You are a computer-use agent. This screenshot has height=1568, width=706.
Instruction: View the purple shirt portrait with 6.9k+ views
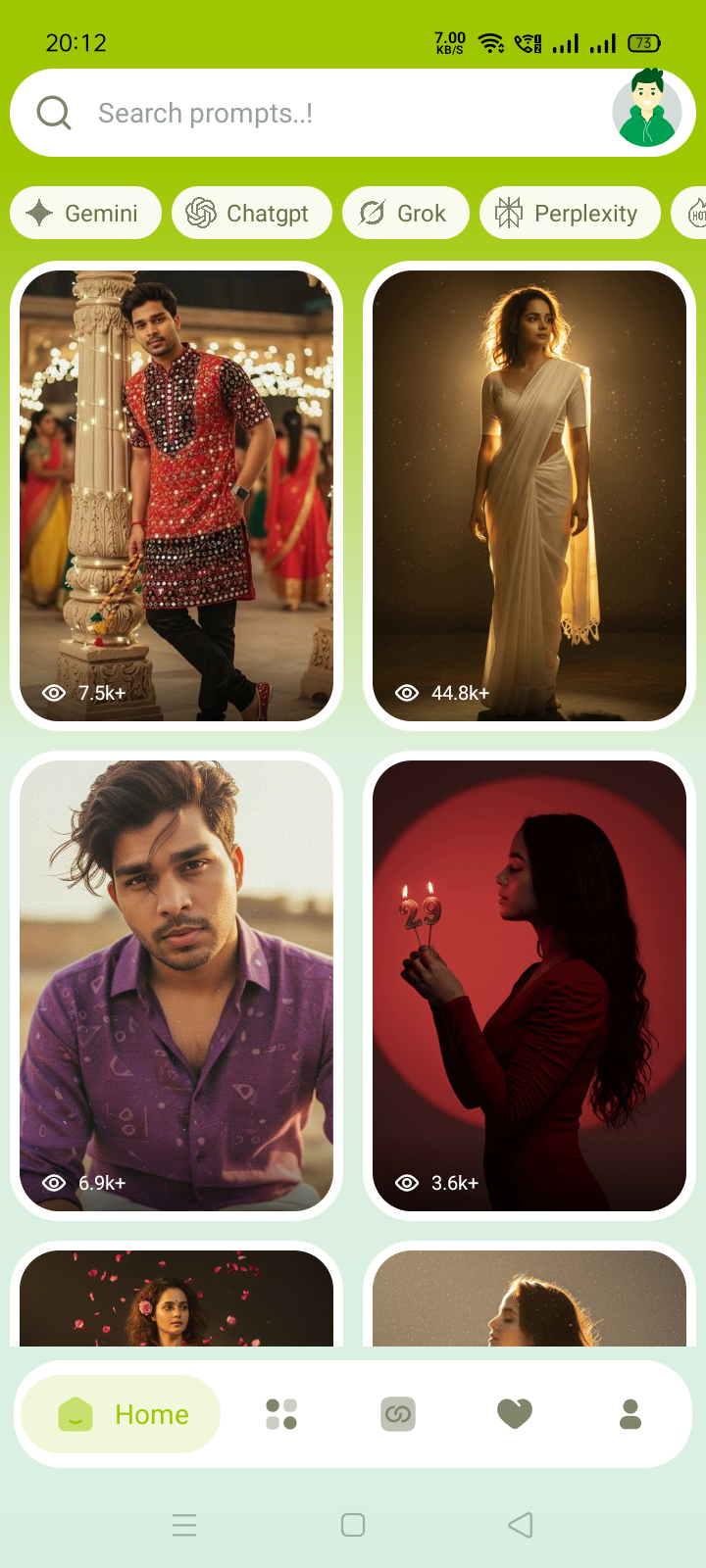[x=176, y=985]
